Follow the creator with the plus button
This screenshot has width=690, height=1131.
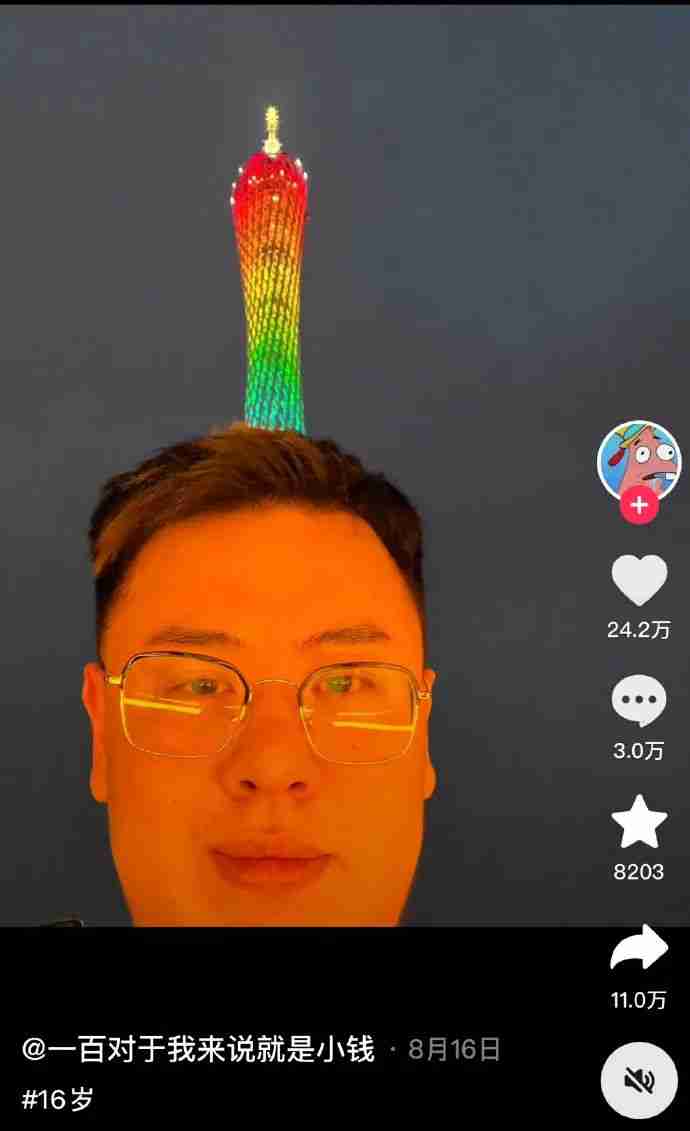point(639,505)
